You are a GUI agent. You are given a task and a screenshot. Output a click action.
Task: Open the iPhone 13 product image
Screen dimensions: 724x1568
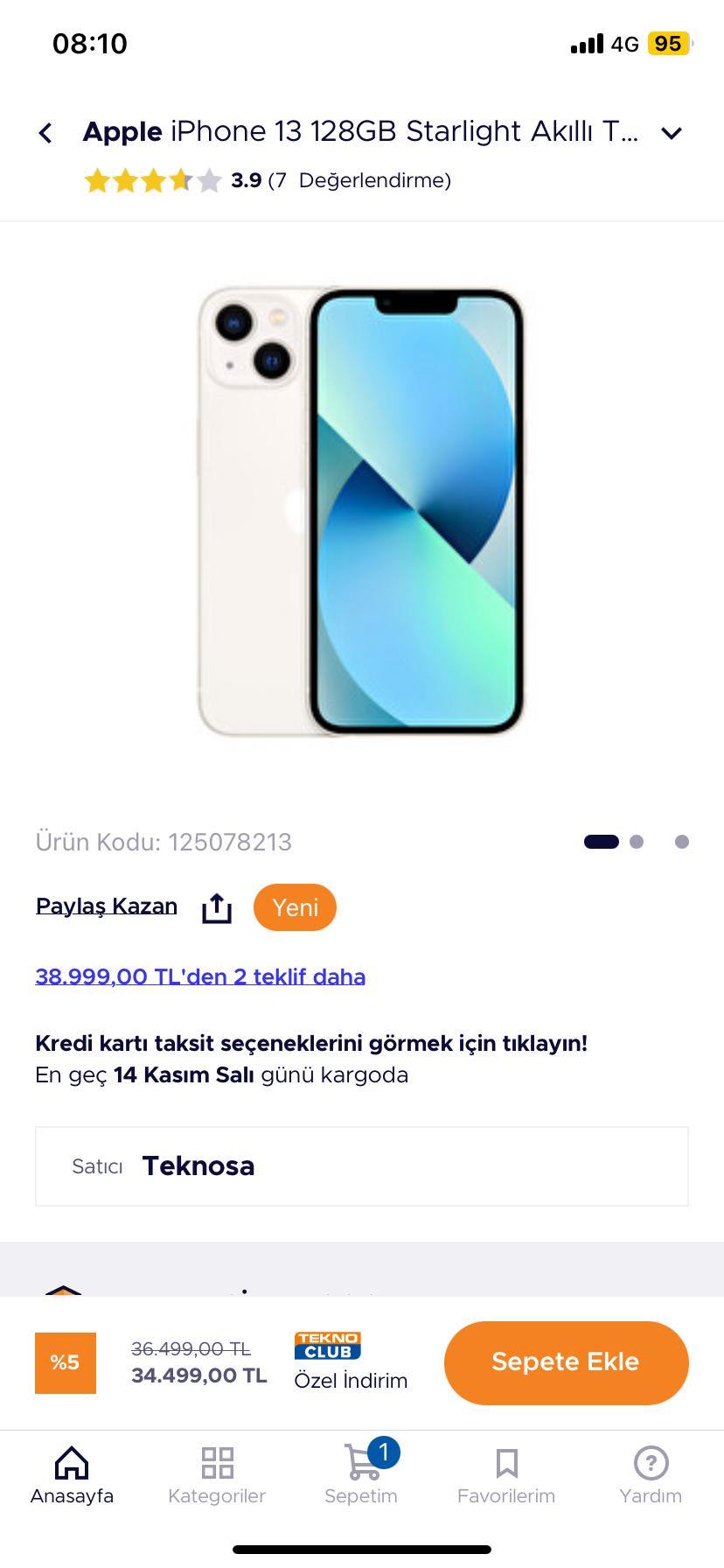[x=361, y=512]
